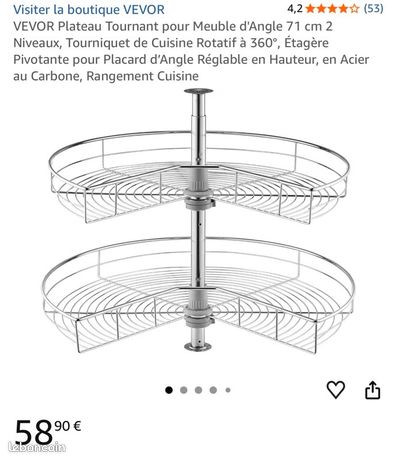Viewport: 397px width, 460px height.
Task: Open the Visiter la boutique VEVOR link
Action: point(89,10)
